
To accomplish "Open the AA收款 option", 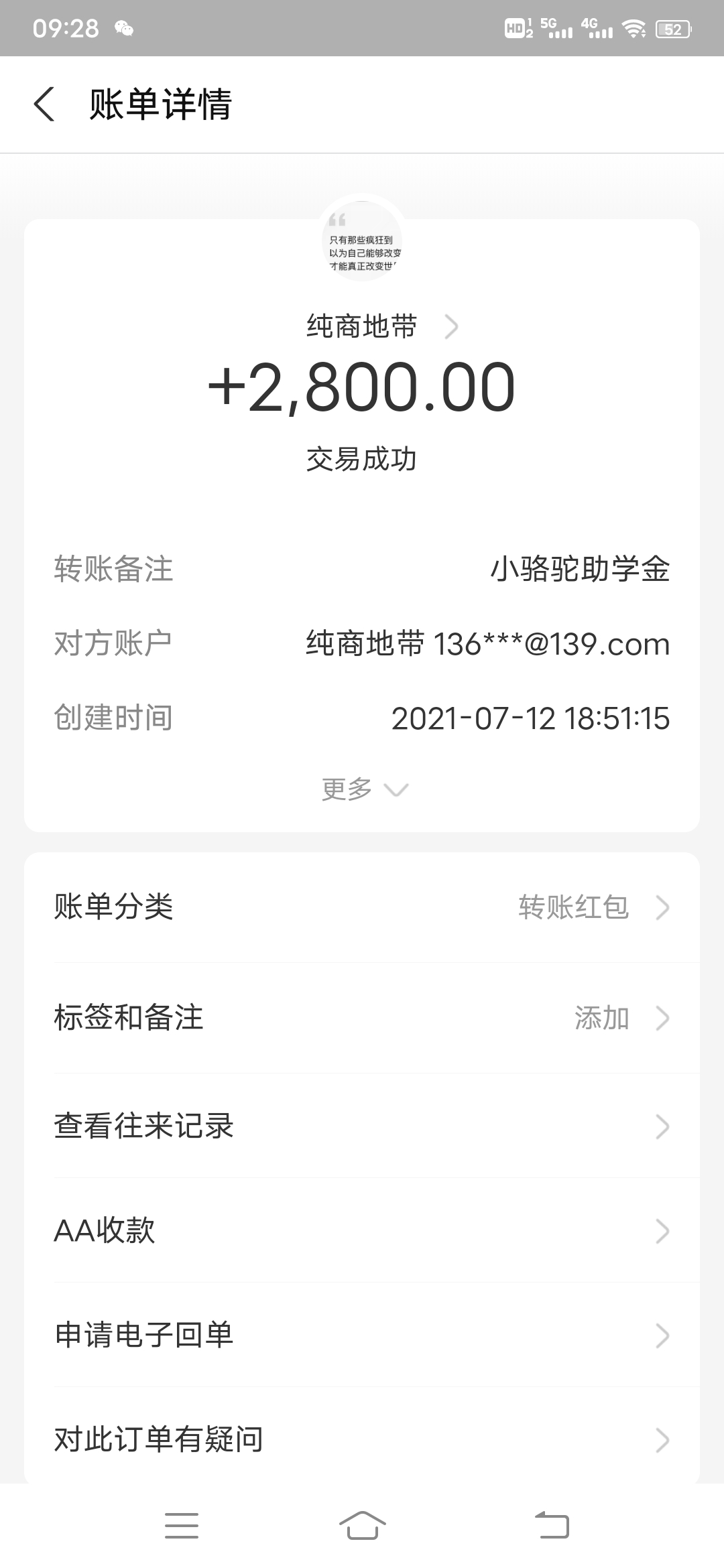I will tap(362, 1231).
